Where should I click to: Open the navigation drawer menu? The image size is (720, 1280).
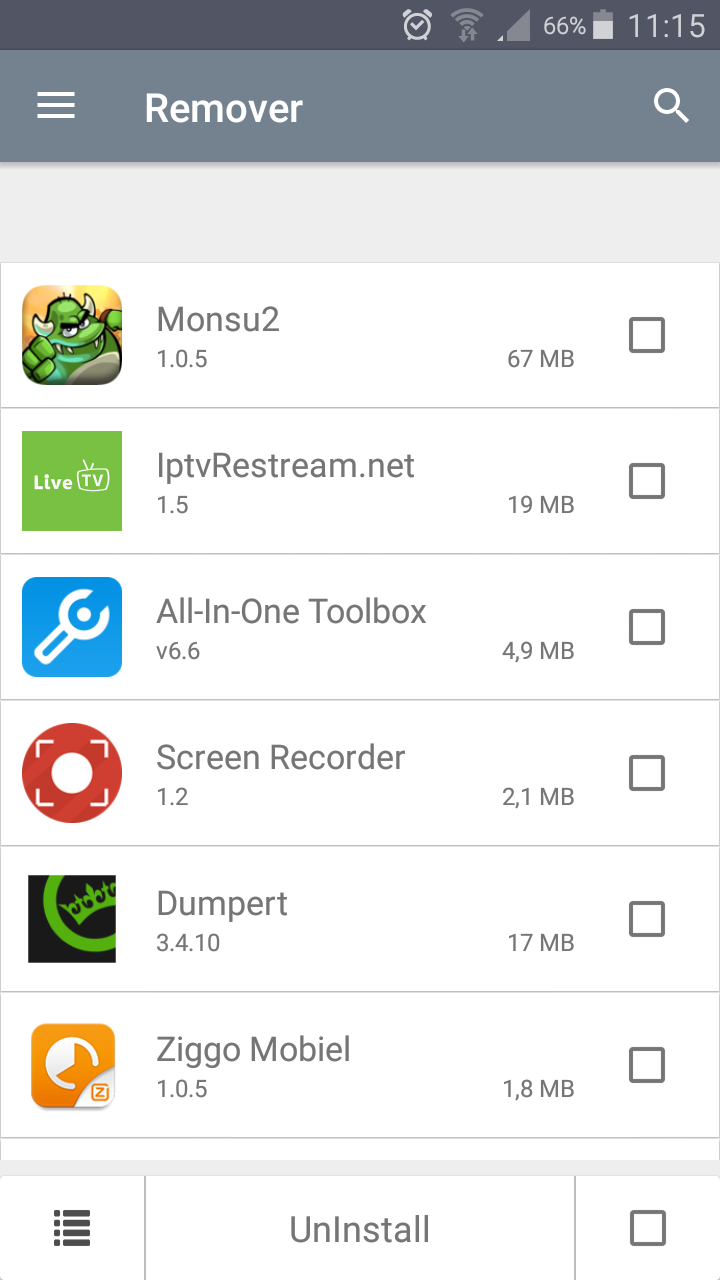55,105
